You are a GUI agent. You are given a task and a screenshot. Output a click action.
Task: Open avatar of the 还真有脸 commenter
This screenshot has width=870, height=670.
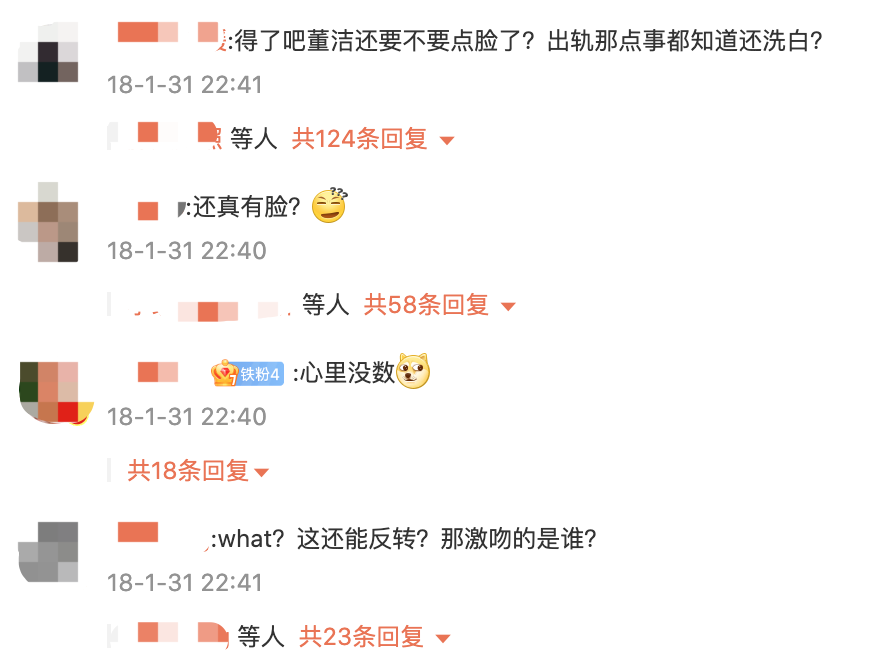click(x=48, y=223)
